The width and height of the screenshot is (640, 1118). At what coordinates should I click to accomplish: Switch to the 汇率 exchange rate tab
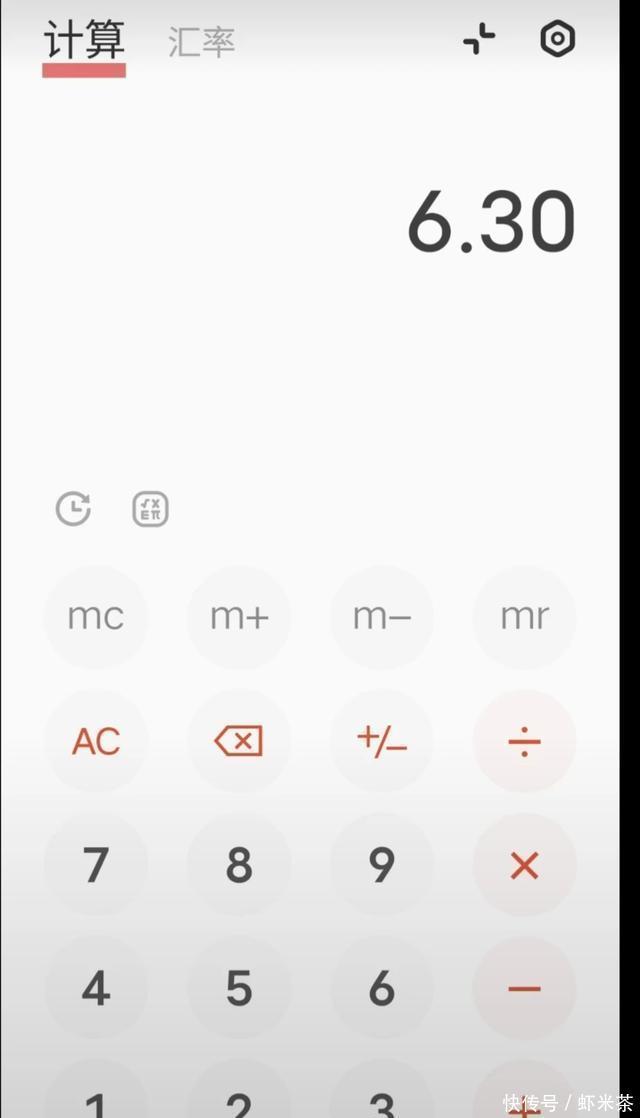(201, 42)
